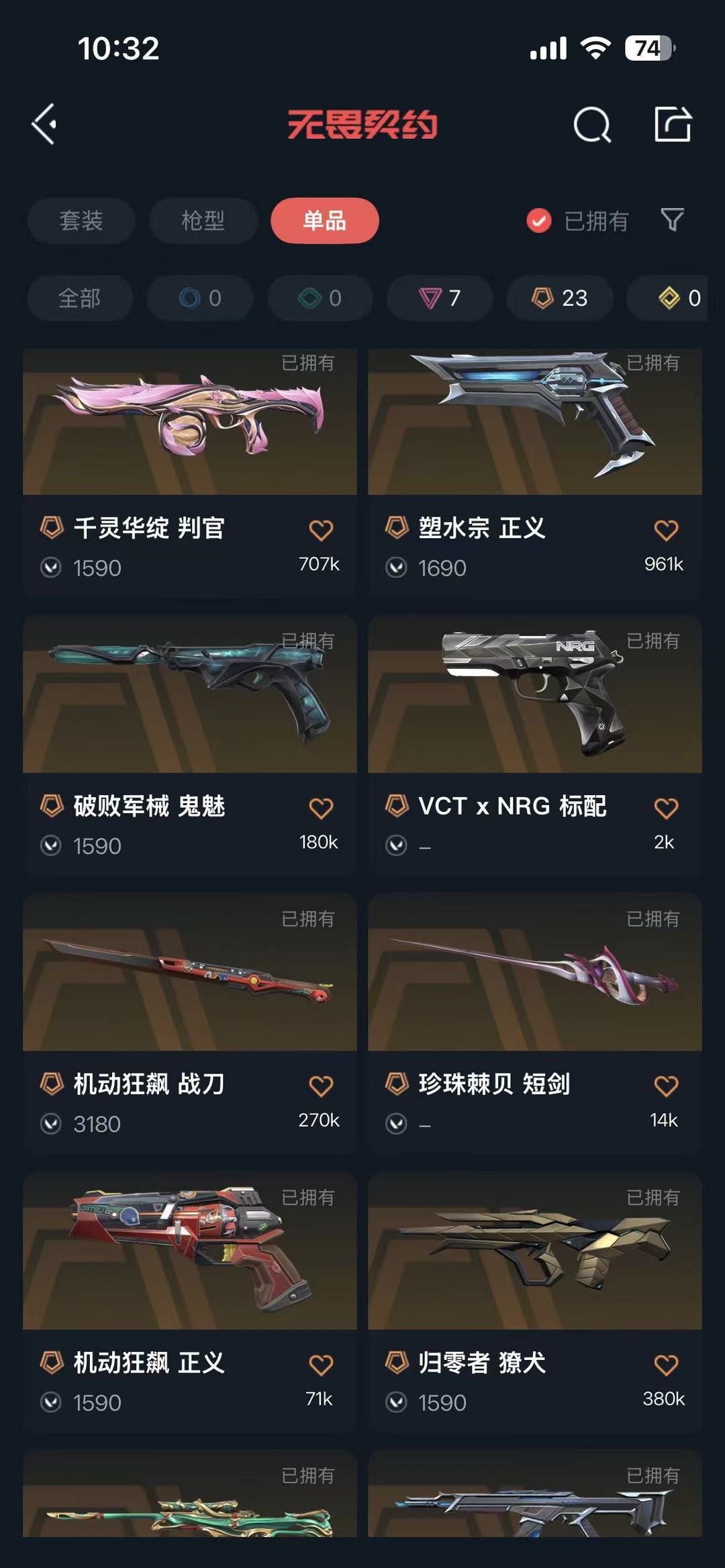Select the 全部 rarity chip
Screen dimensions: 725x1568
[79, 298]
